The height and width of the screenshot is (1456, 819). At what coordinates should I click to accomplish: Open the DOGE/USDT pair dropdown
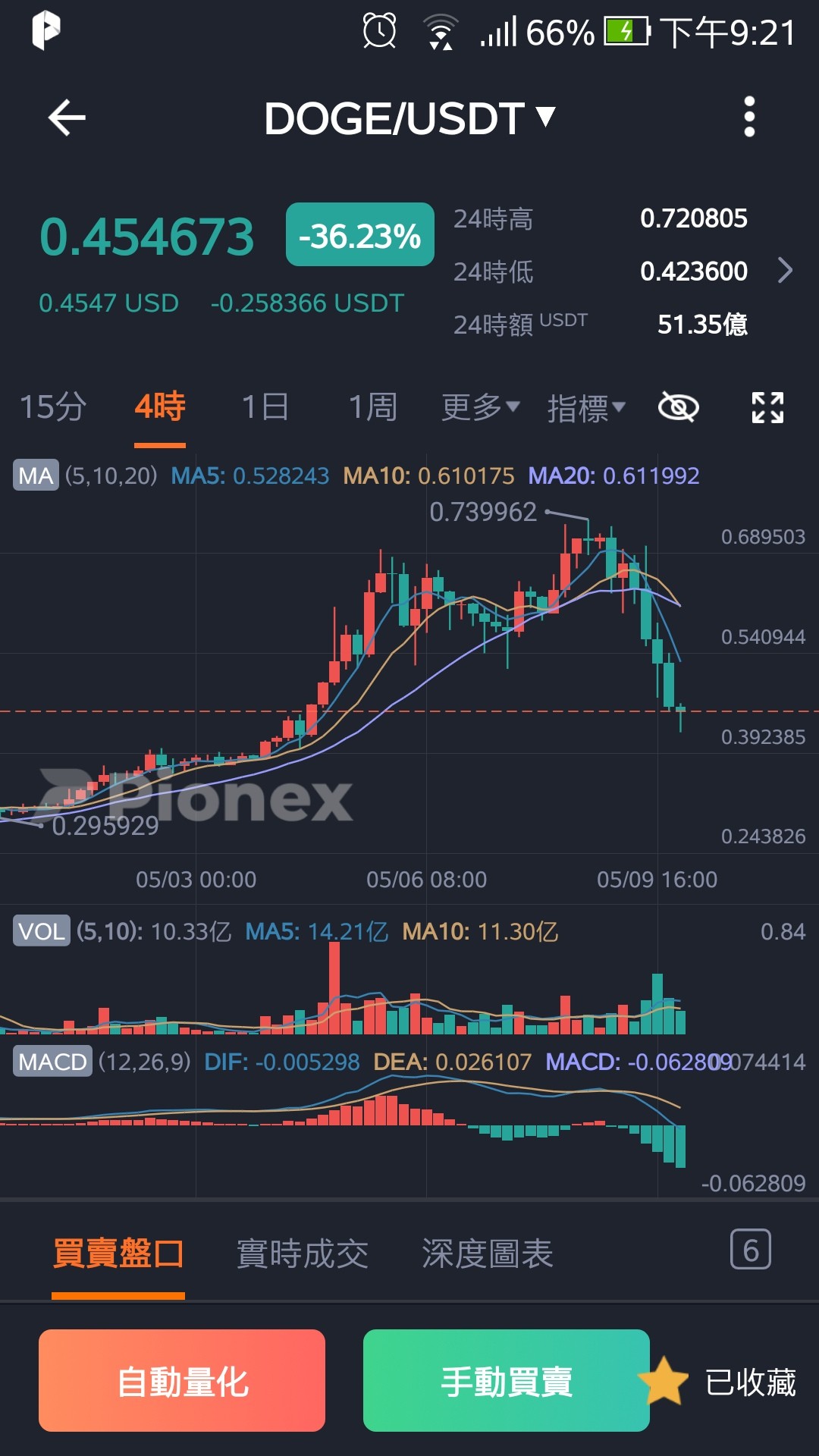pos(409,118)
